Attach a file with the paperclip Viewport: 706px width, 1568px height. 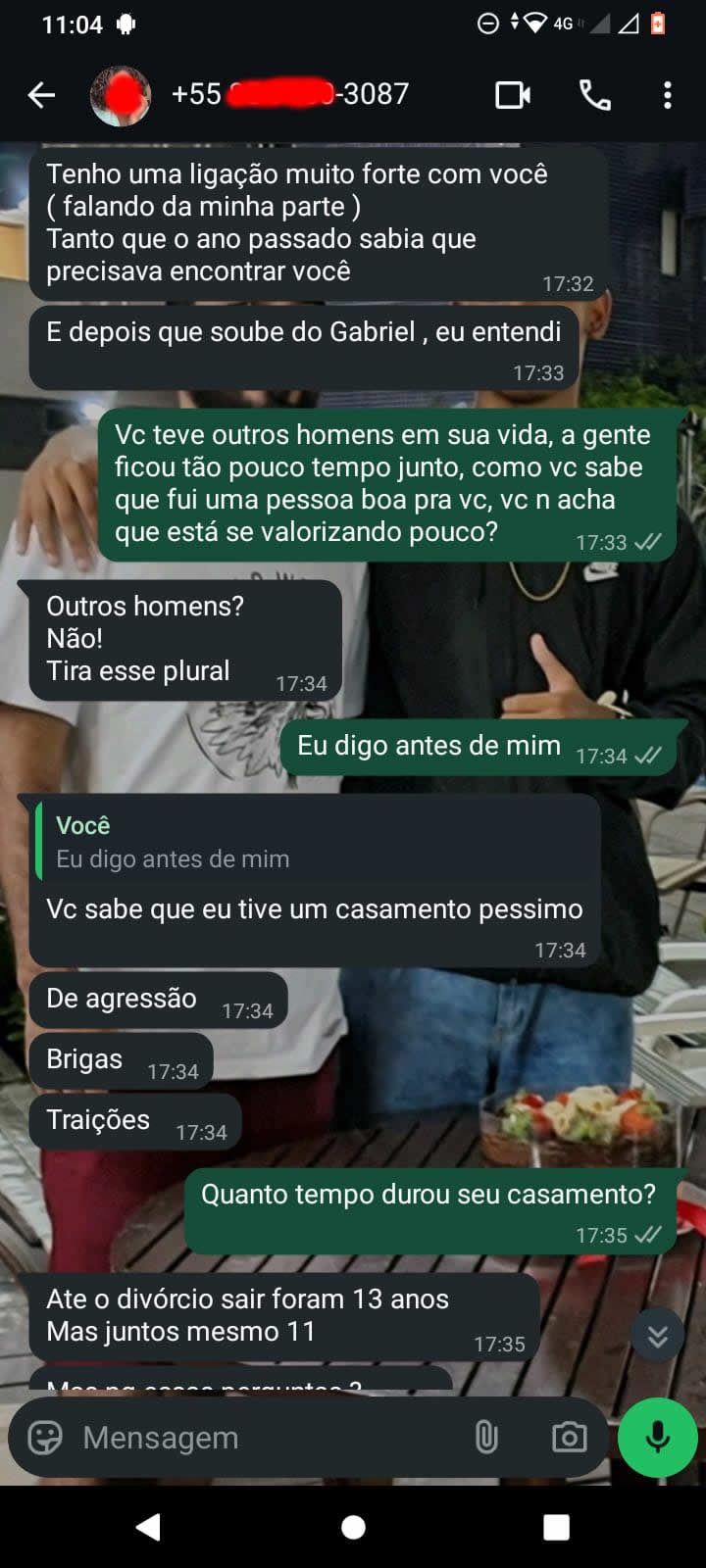click(486, 1438)
